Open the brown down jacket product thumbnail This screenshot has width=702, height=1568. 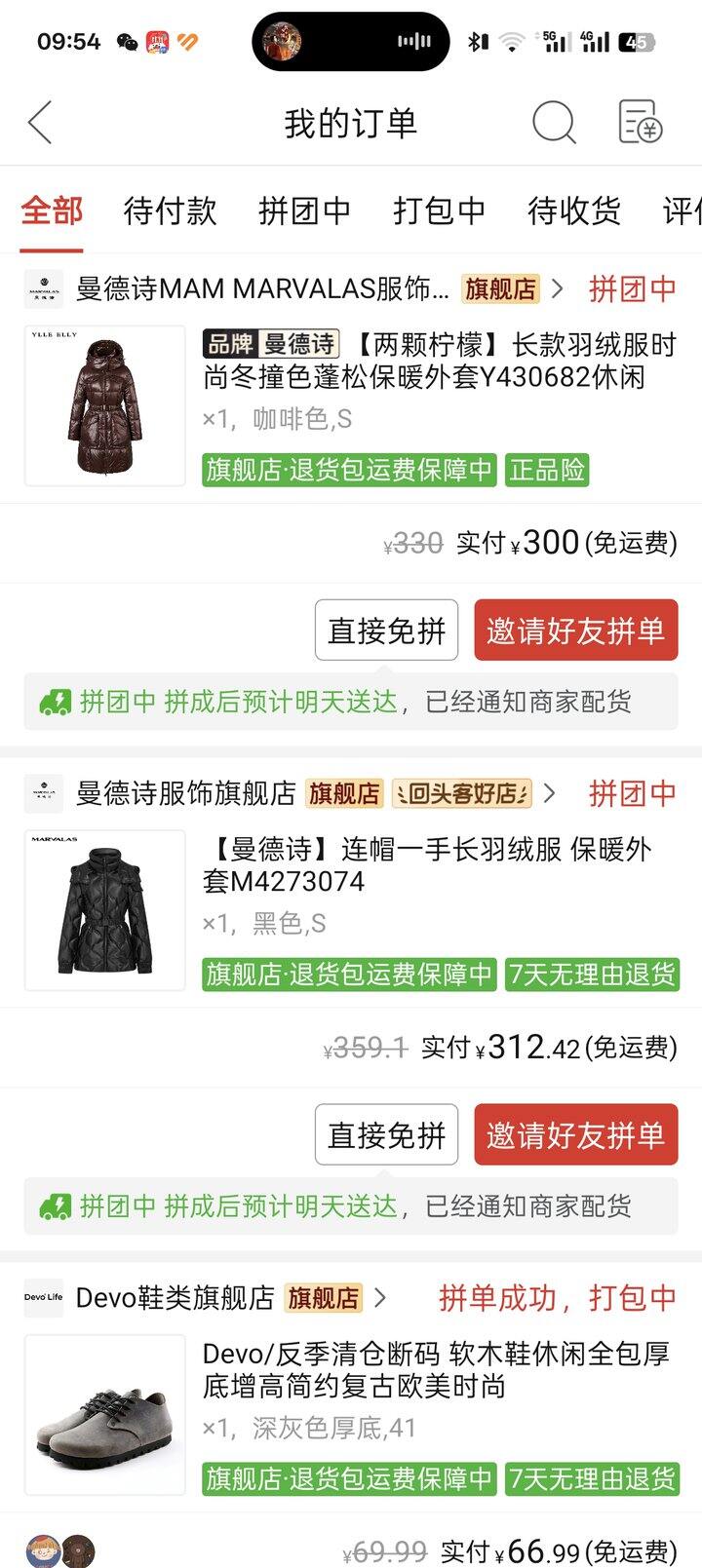pyautogui.click(x=103, y=405)
